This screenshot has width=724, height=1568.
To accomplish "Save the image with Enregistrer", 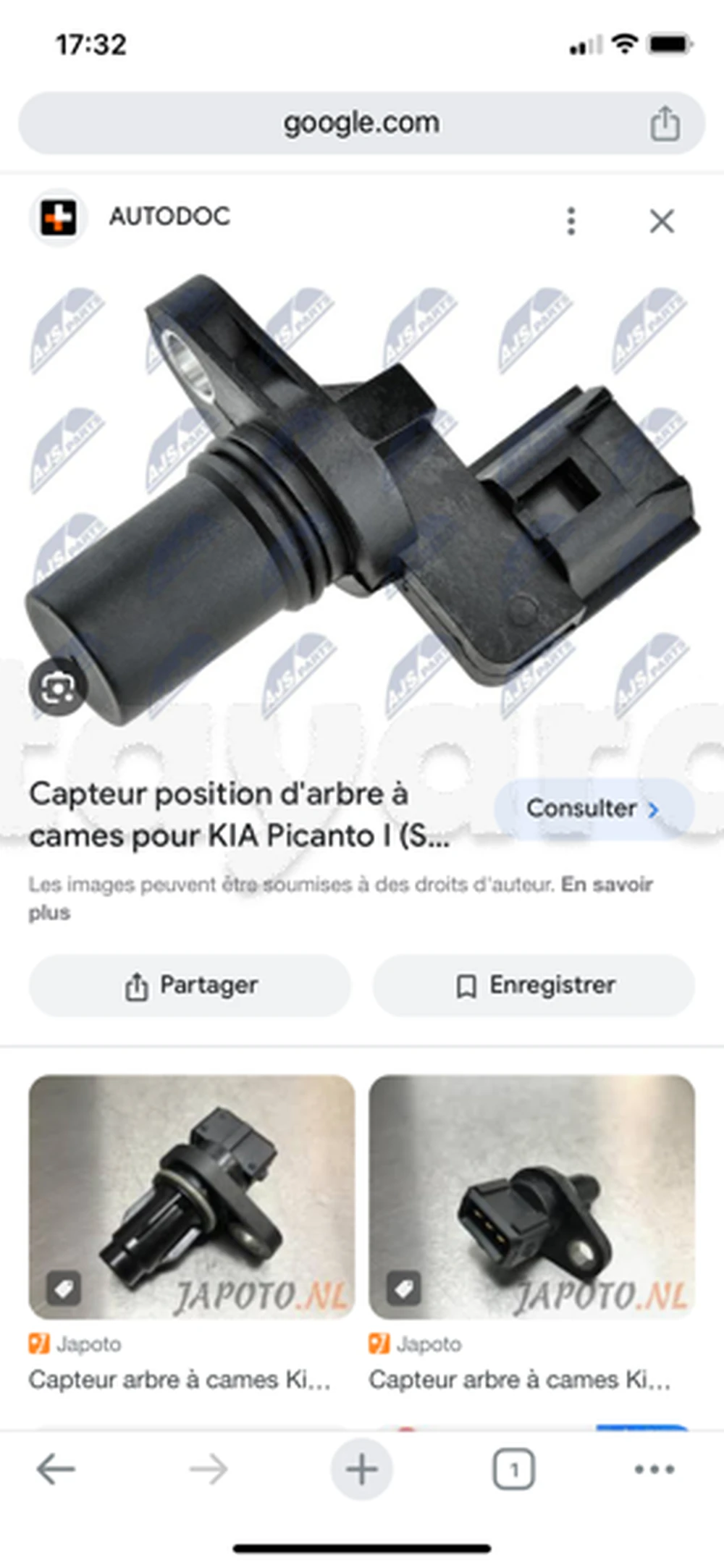I will click(534, 985).
